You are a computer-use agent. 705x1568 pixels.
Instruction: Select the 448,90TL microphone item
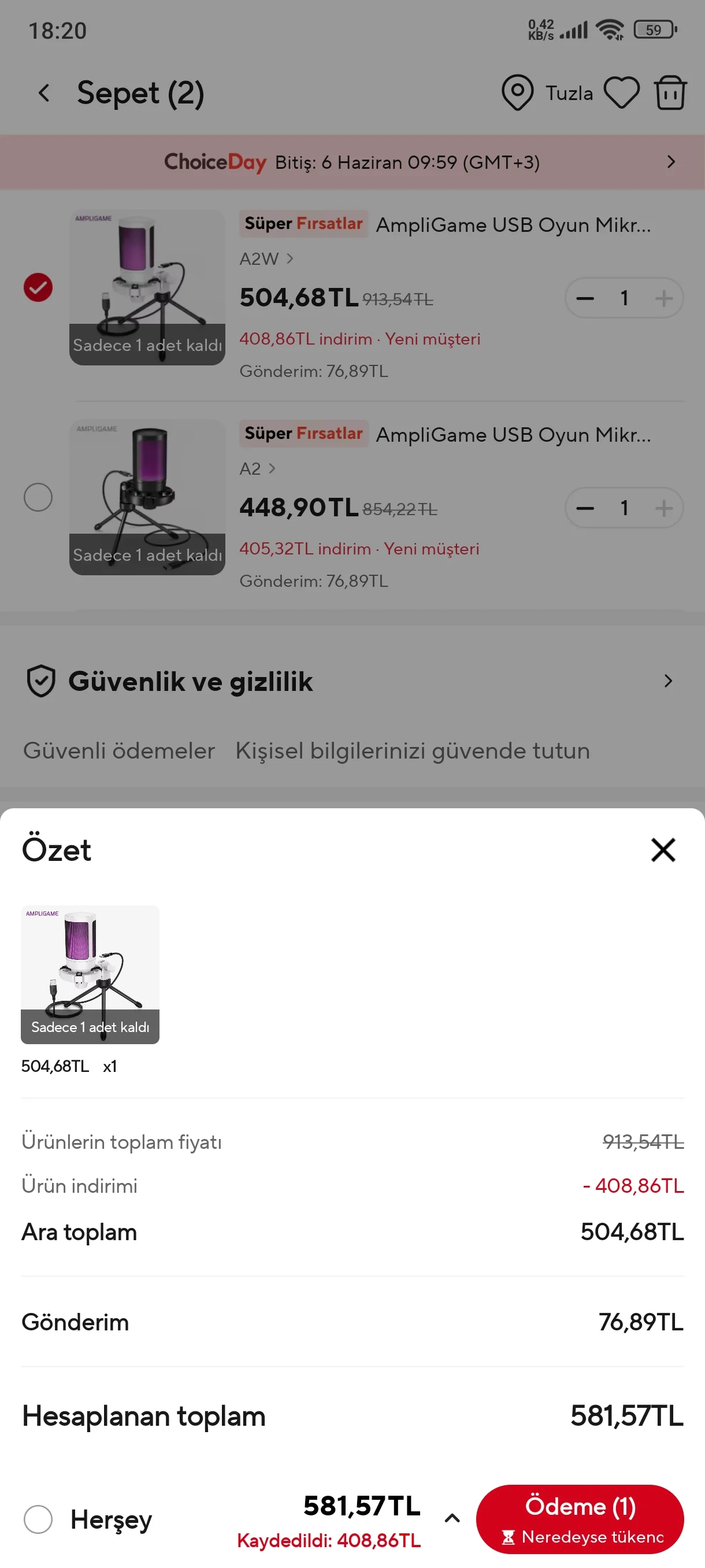[x=38, y=497]
